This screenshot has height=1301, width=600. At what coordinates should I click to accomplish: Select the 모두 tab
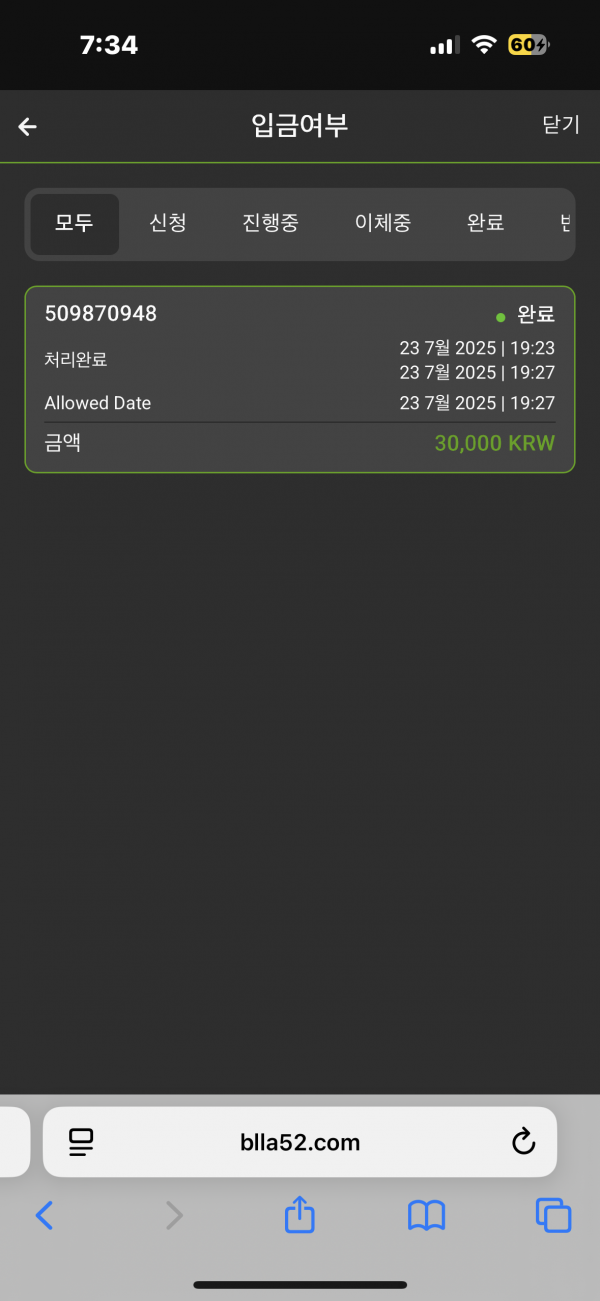point(74,223)
